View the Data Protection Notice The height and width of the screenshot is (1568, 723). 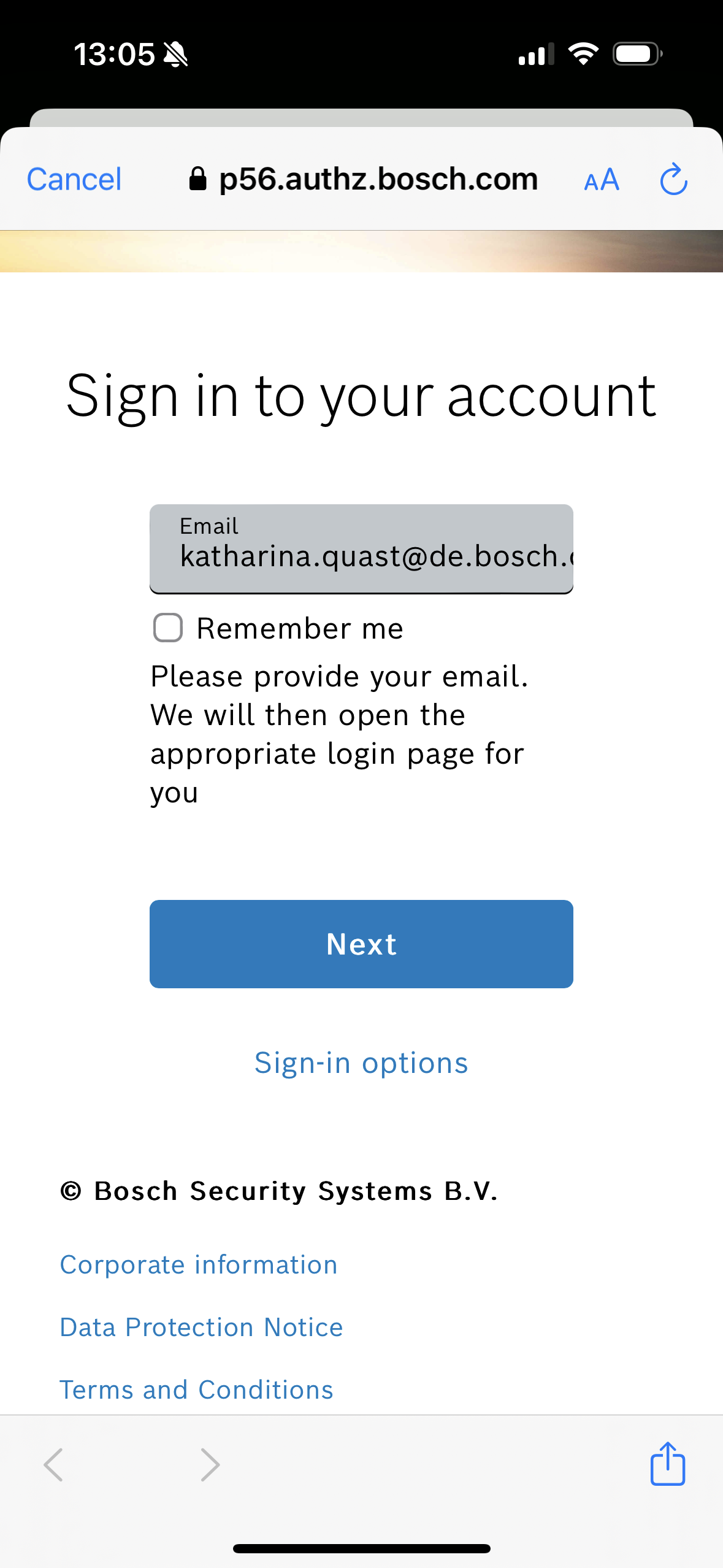[x=201, y=1327]
